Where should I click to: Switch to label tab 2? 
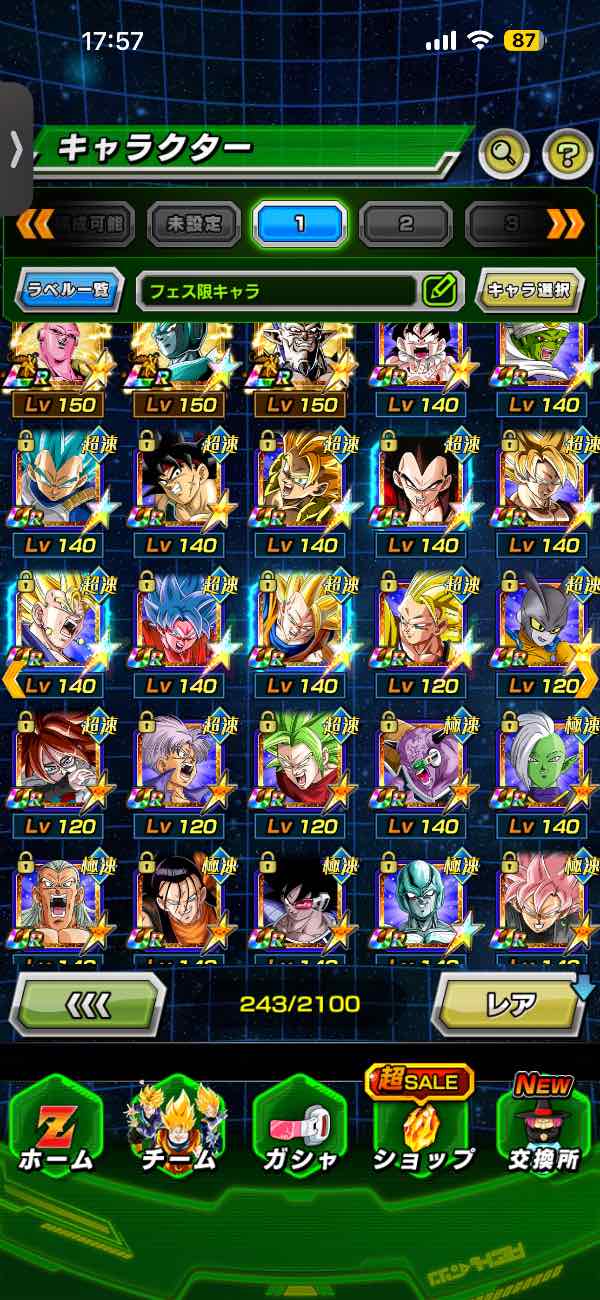[x=405, y=223]
